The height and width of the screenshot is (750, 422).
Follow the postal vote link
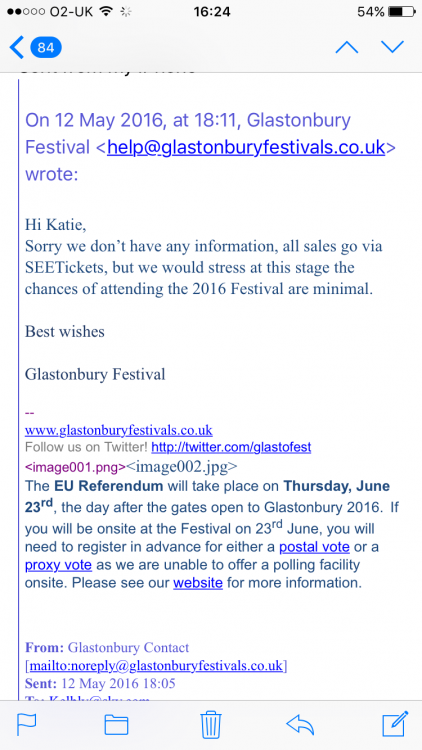click(x=314, y=546)
